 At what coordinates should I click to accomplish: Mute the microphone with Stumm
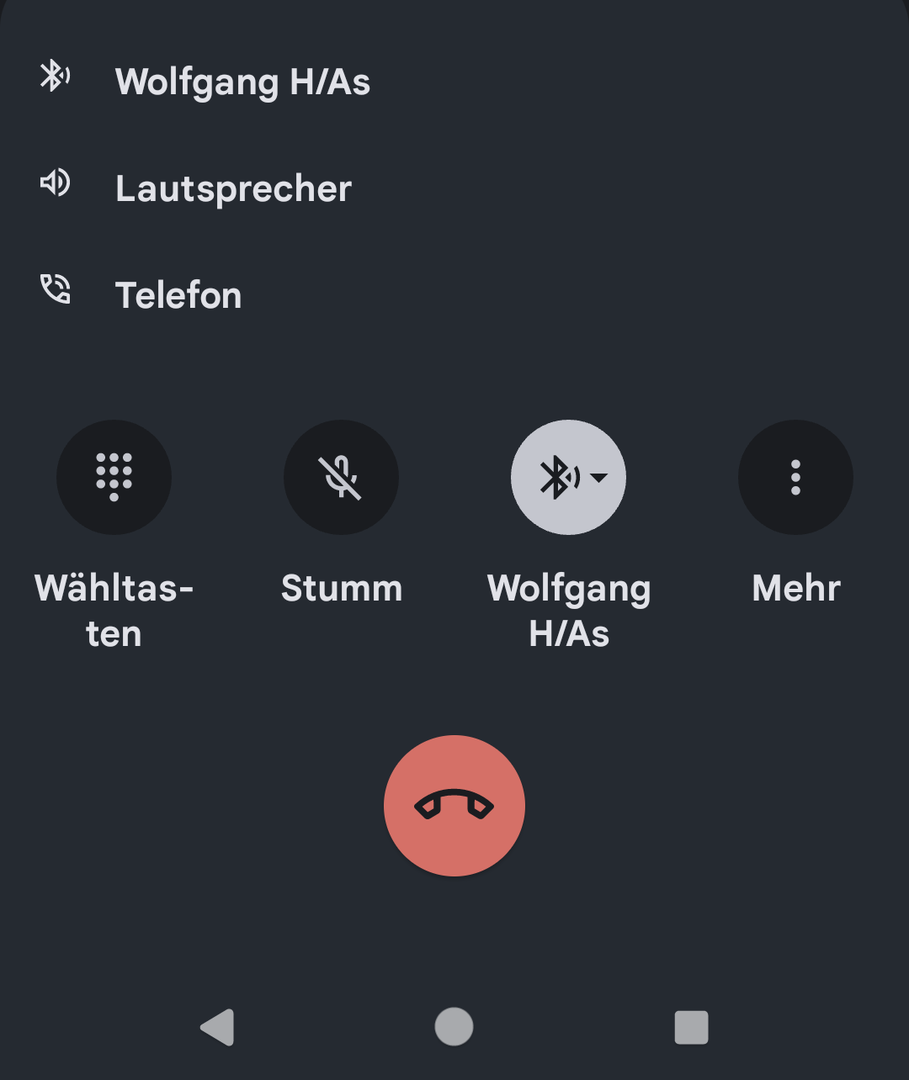[341, 477]
